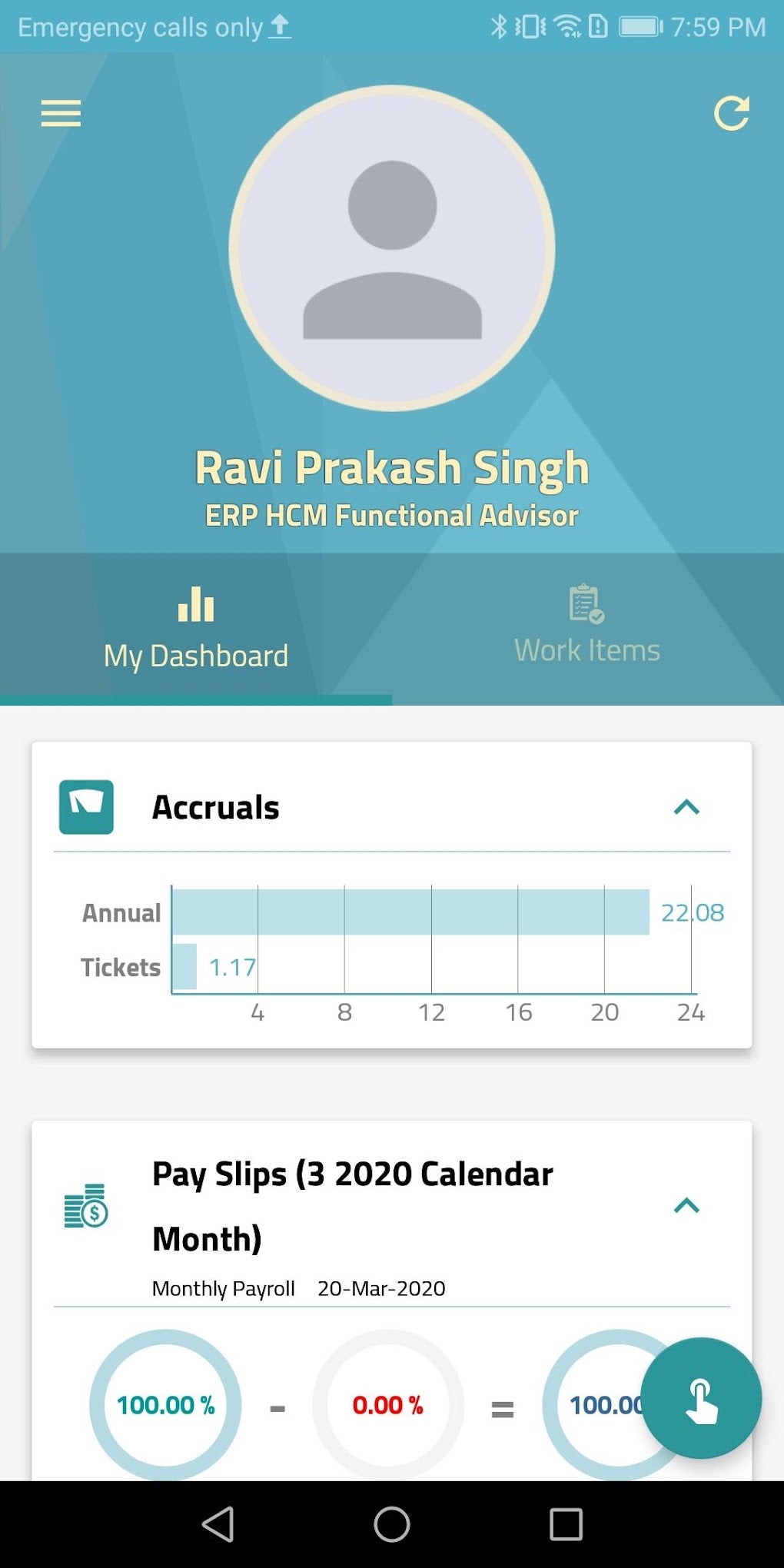The image size is (784, 1568).
Task: Open the hamburger drawer menu
Action: [x=61, y=114]
